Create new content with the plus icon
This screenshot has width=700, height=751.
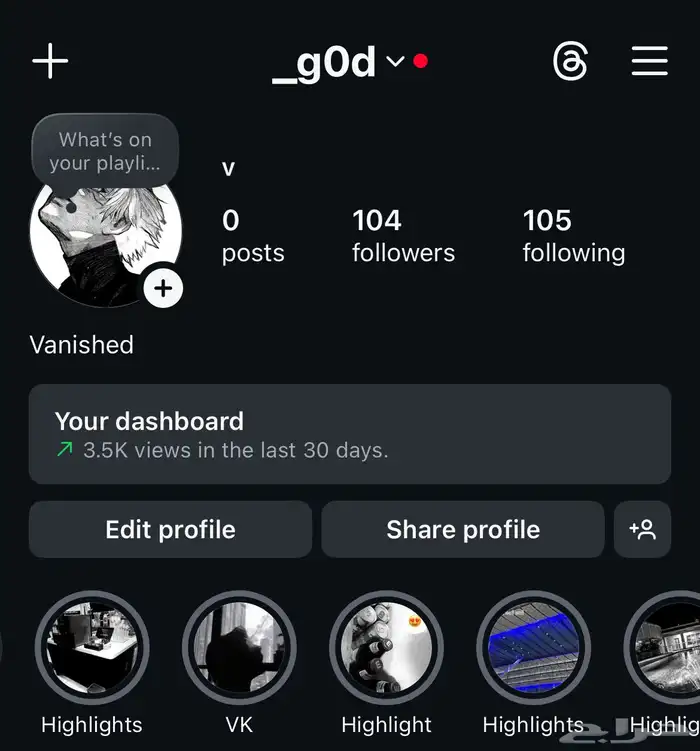click(50, 62)
